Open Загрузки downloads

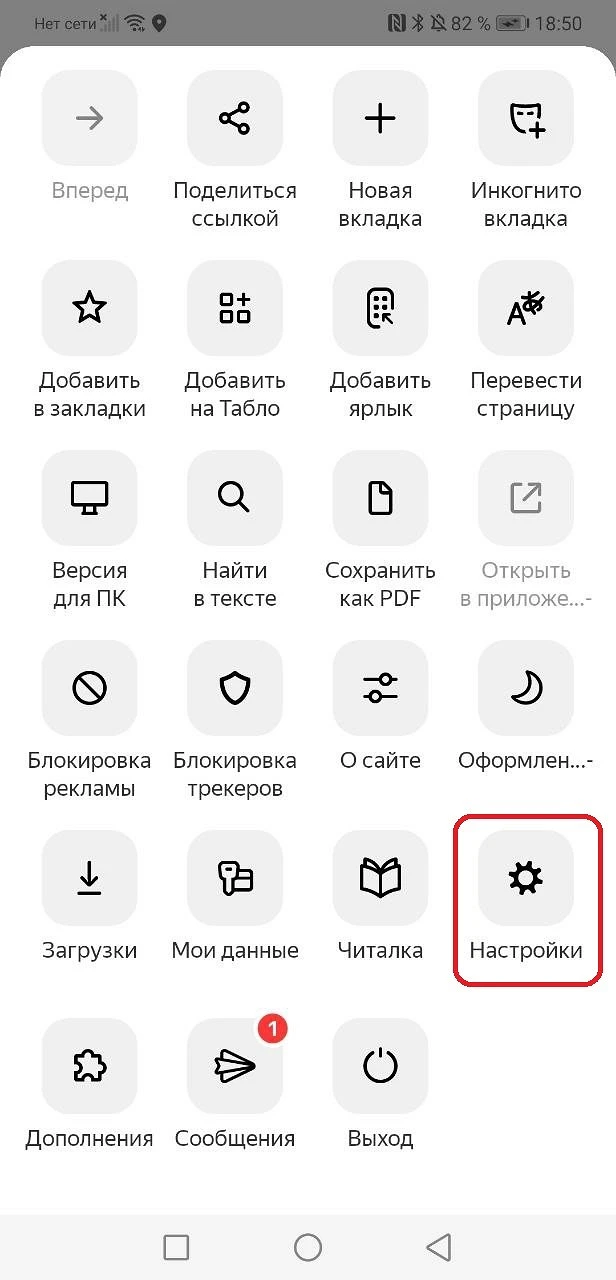(90, 879)
